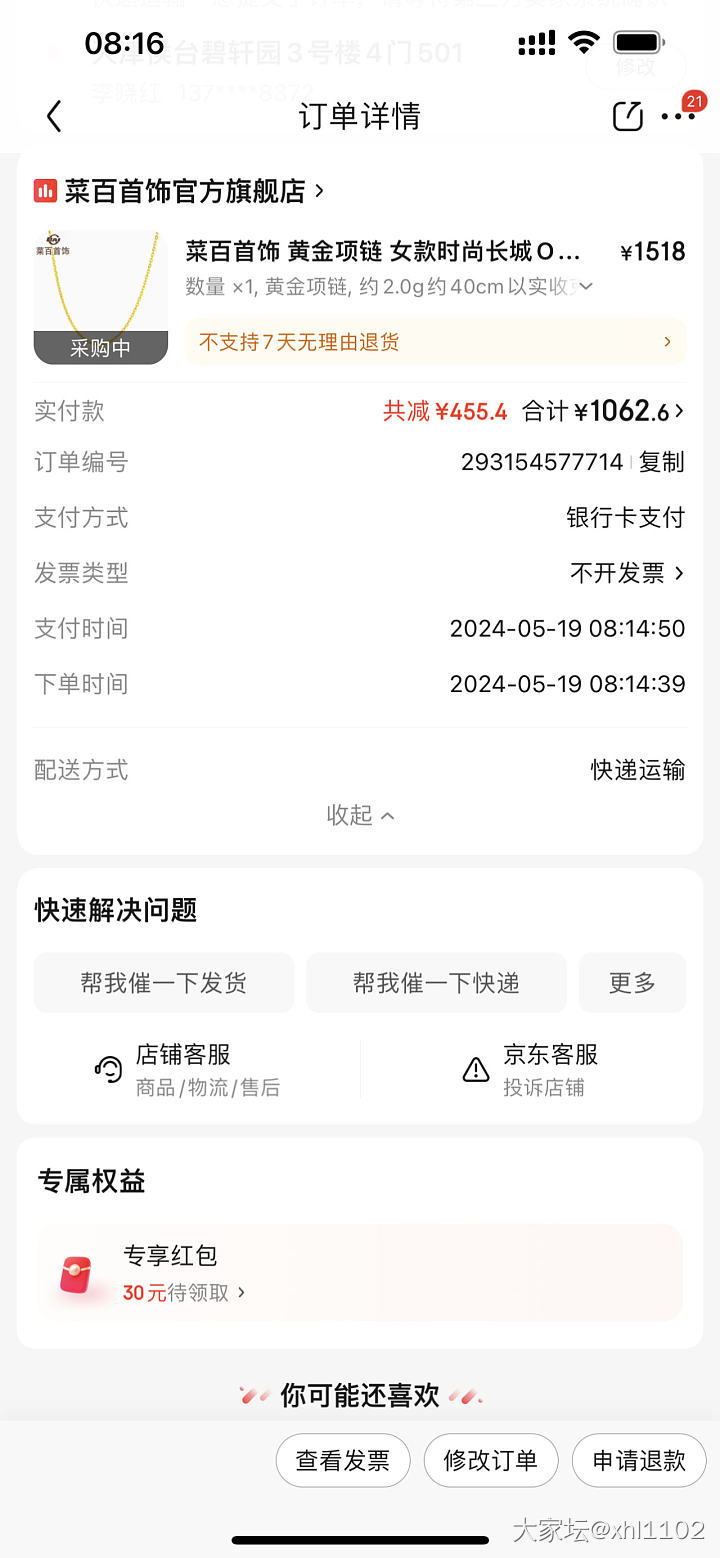
Task: Select 帮我催一下快递 to urge courier
Action: click(436, 983)
